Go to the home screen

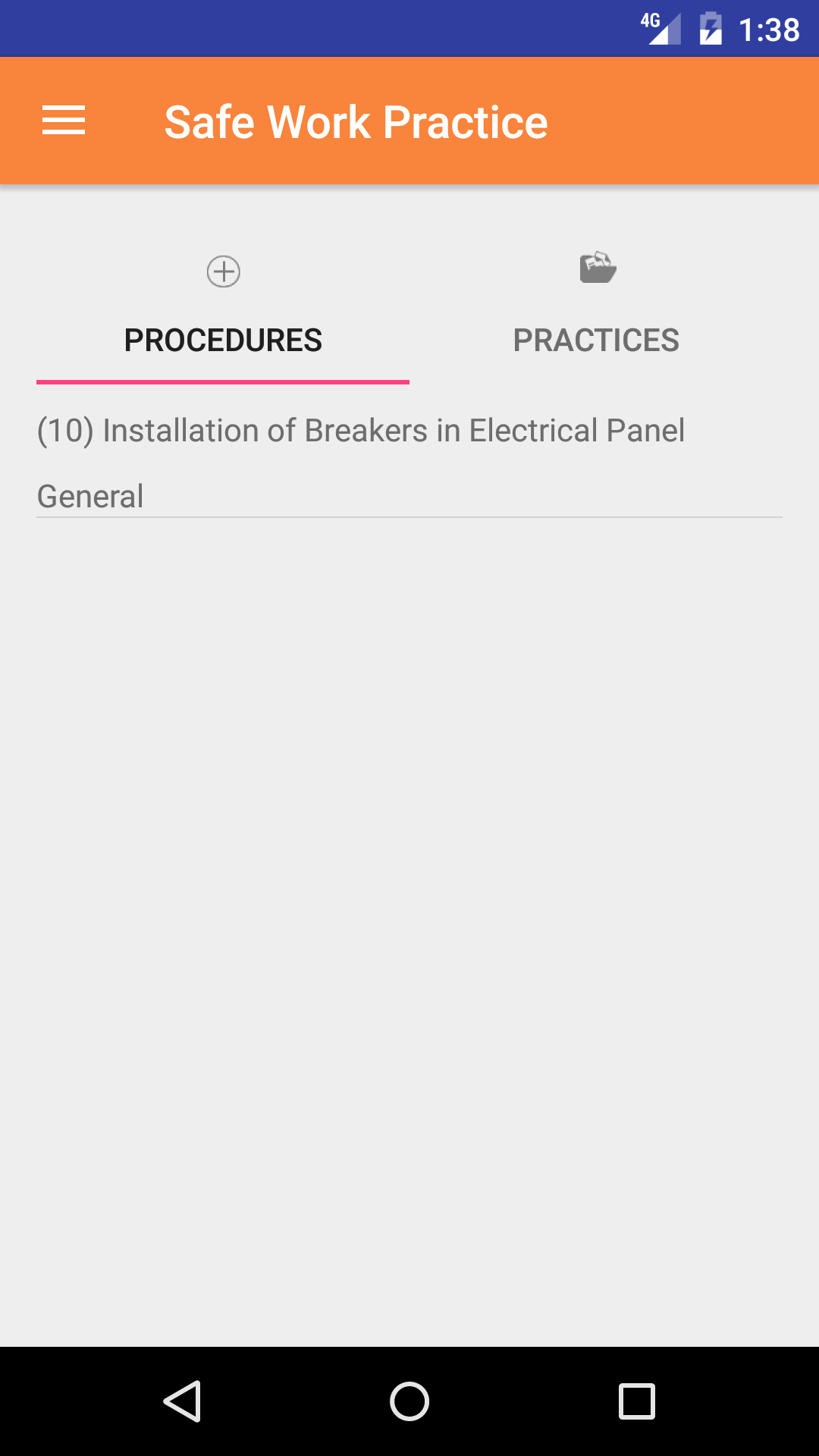click(409, 1401)
